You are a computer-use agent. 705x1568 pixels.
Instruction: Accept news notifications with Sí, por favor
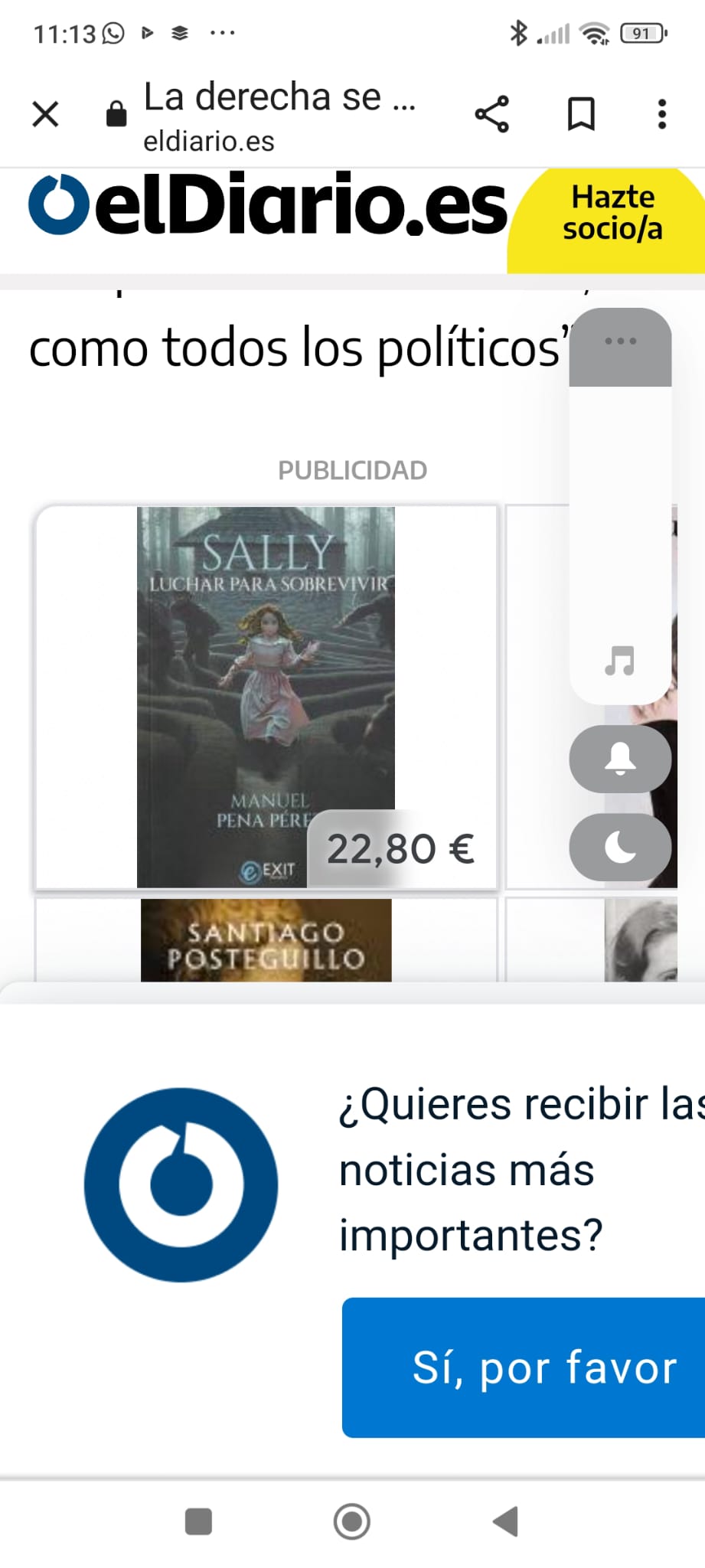coord(524,1367)
